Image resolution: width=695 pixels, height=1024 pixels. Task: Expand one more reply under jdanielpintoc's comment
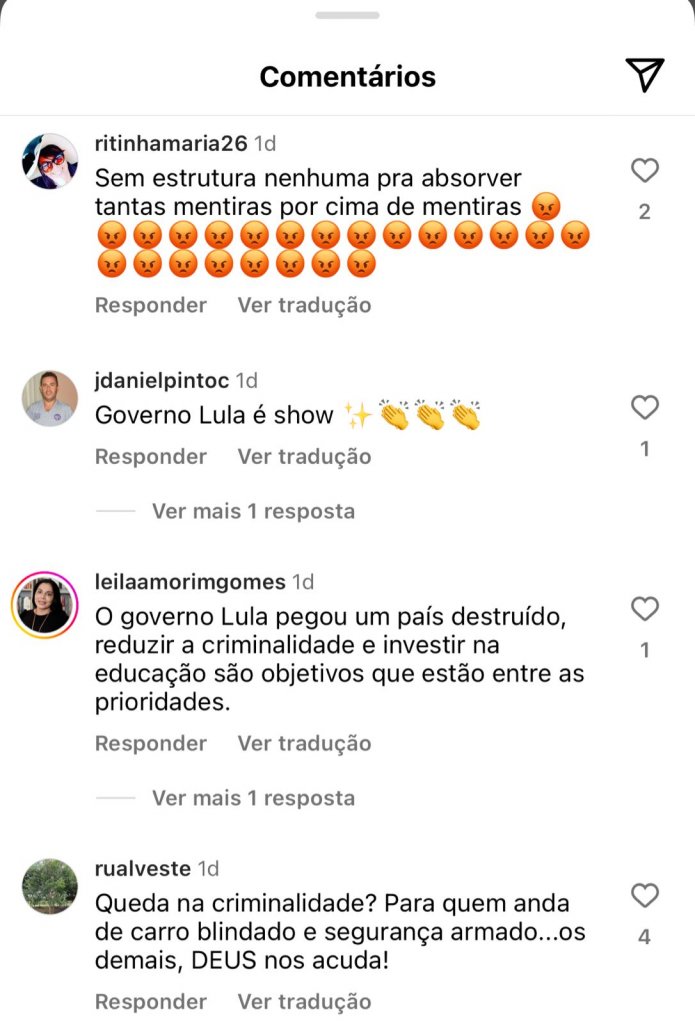coord(253,511)
